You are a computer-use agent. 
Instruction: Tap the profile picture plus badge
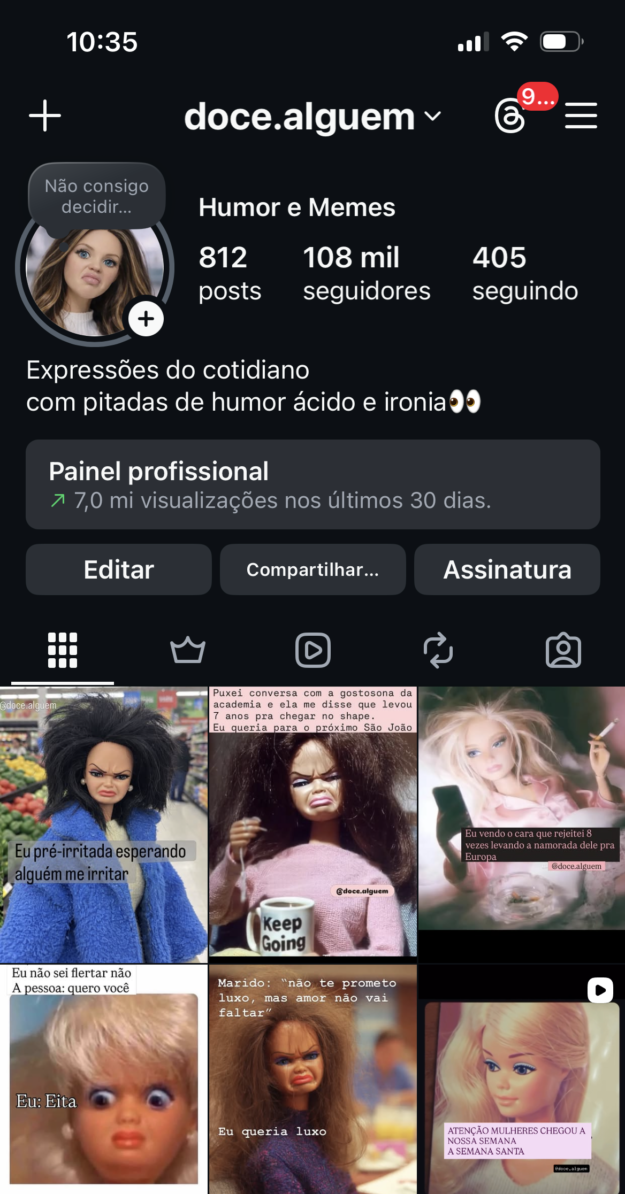tap(146, 319)
